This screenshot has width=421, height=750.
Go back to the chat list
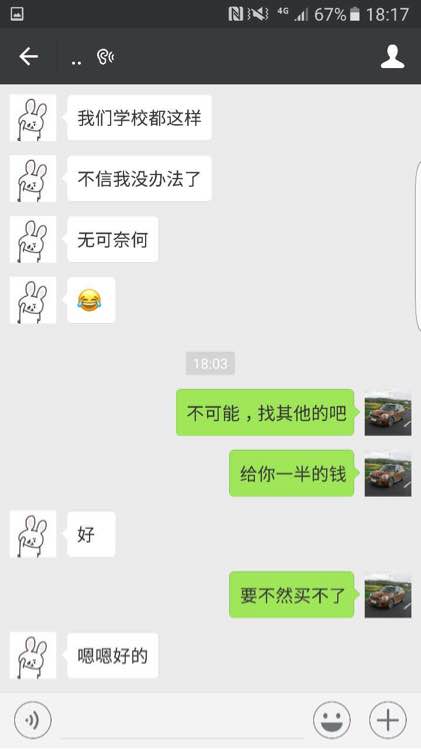28,56
